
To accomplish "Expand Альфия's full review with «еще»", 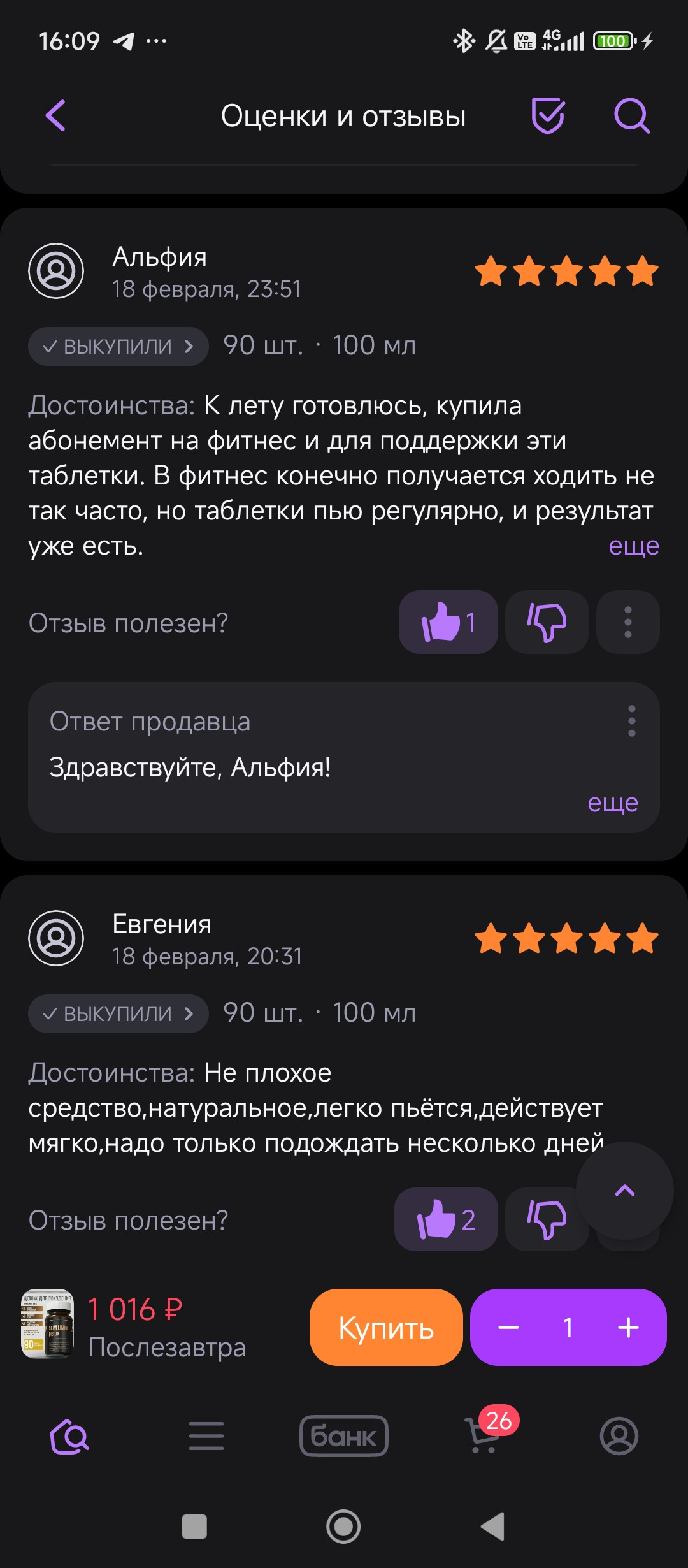I will tap(633, 546).
